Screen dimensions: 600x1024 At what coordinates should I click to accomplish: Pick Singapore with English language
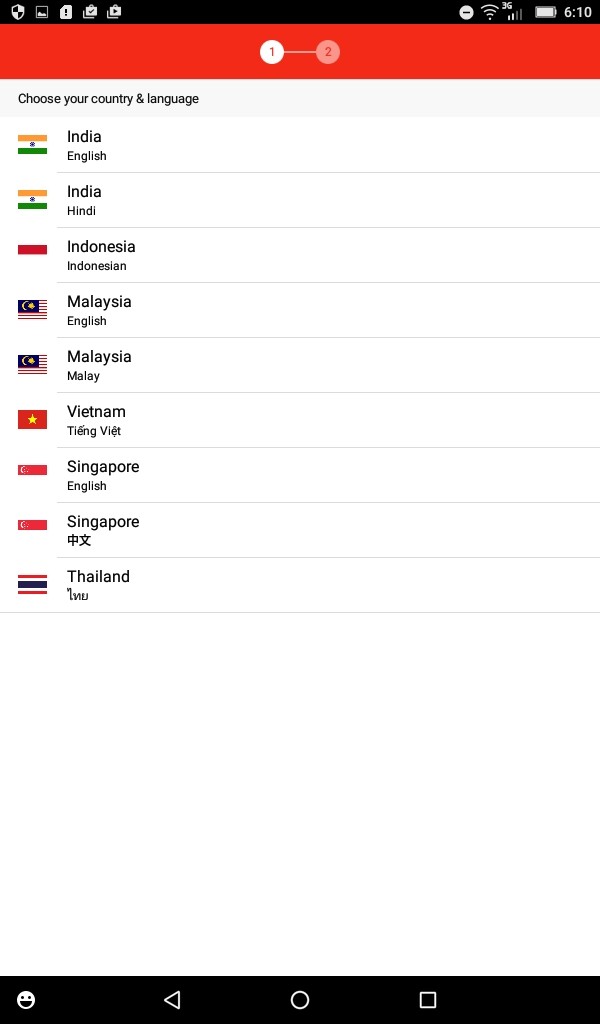pyautogui.click(x=300, y=475)
